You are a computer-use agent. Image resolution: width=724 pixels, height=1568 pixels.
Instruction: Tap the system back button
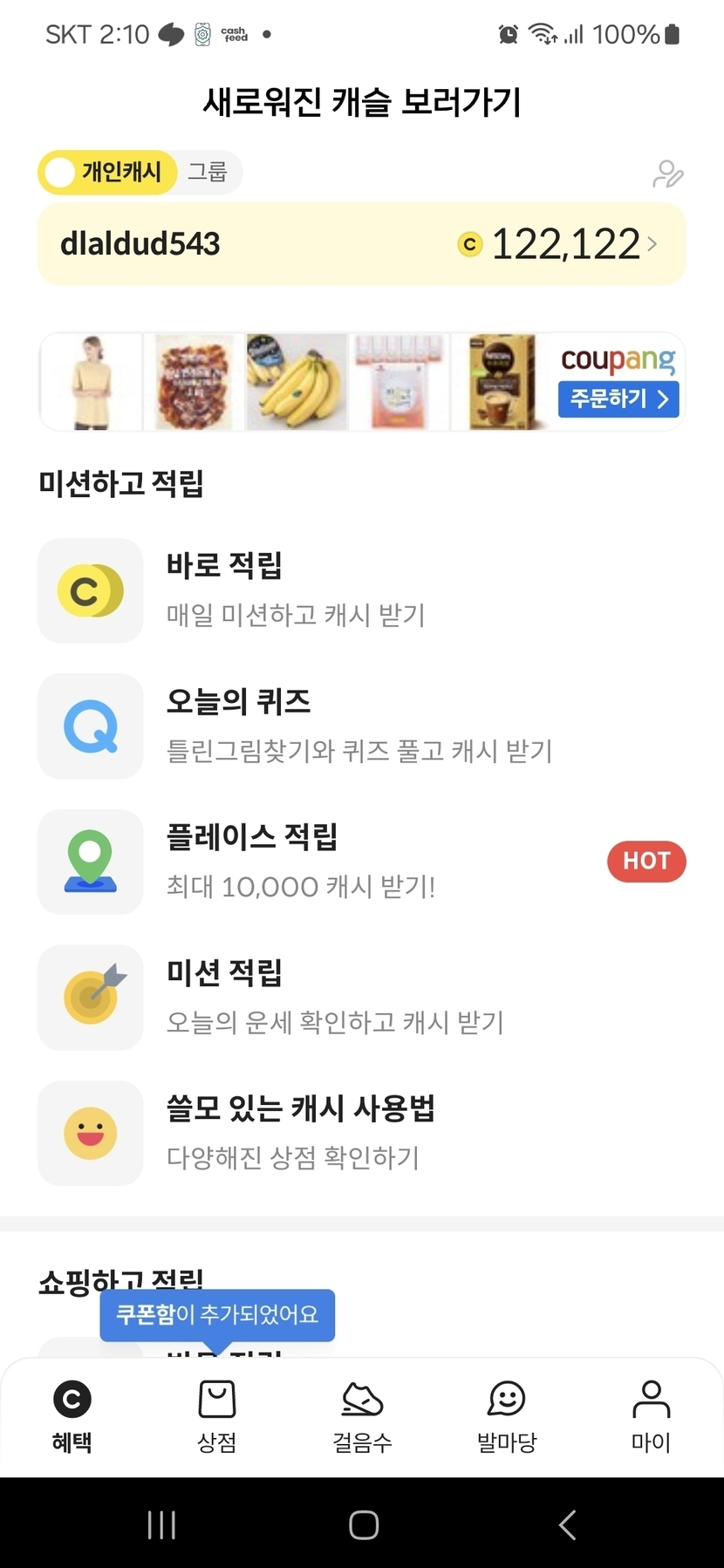567,1524
